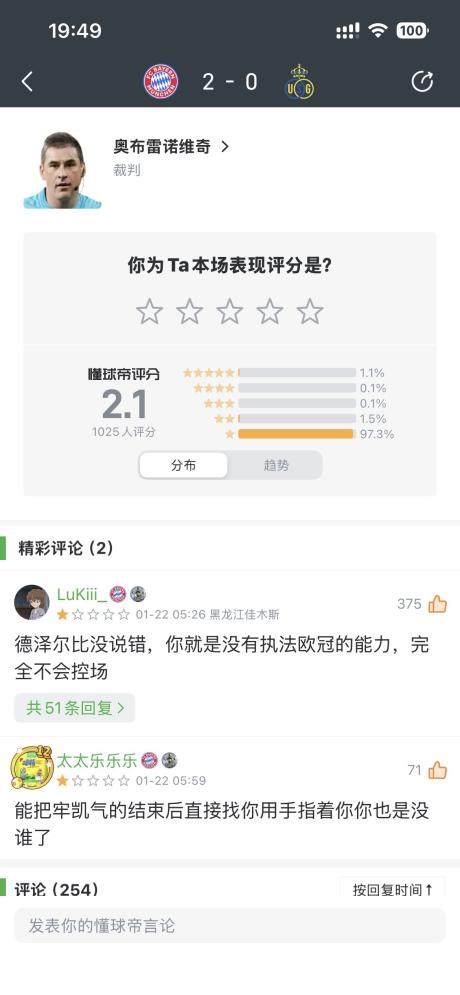This screenshot has width=460, height=995.
Task: Like 太太乐乐乐's comment
Action: [x=437, y=770]
